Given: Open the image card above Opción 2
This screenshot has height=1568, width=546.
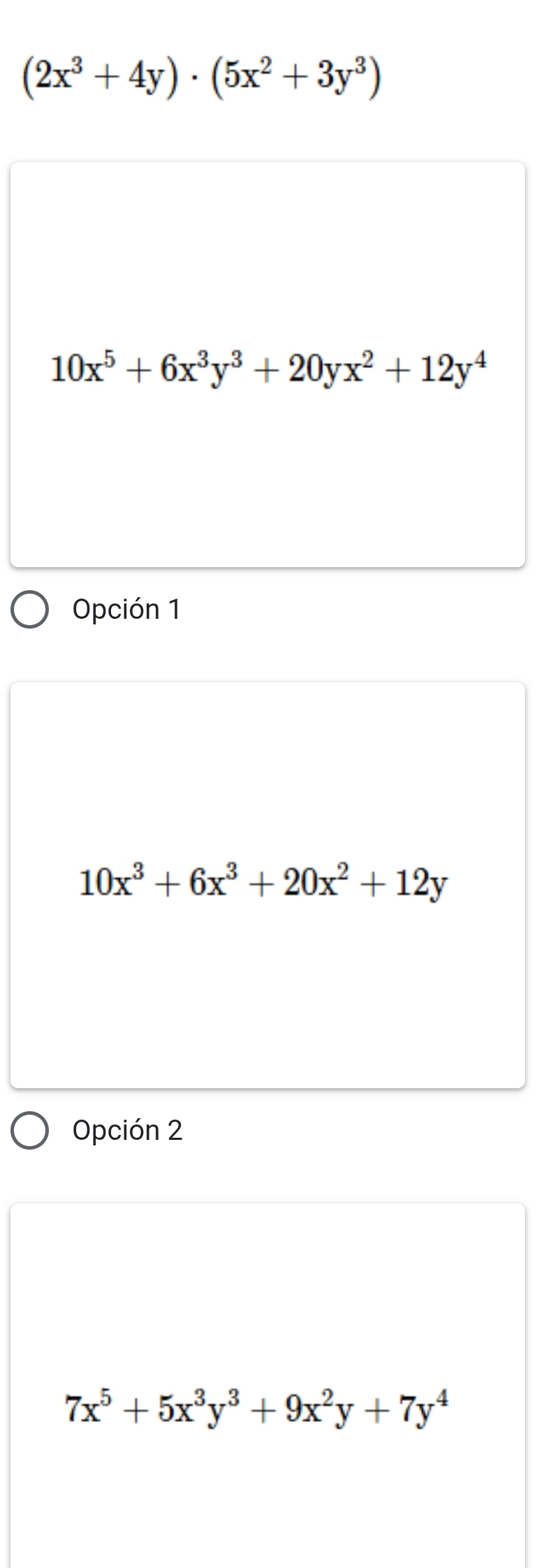Looking at the screenshot, I should 267,885.
